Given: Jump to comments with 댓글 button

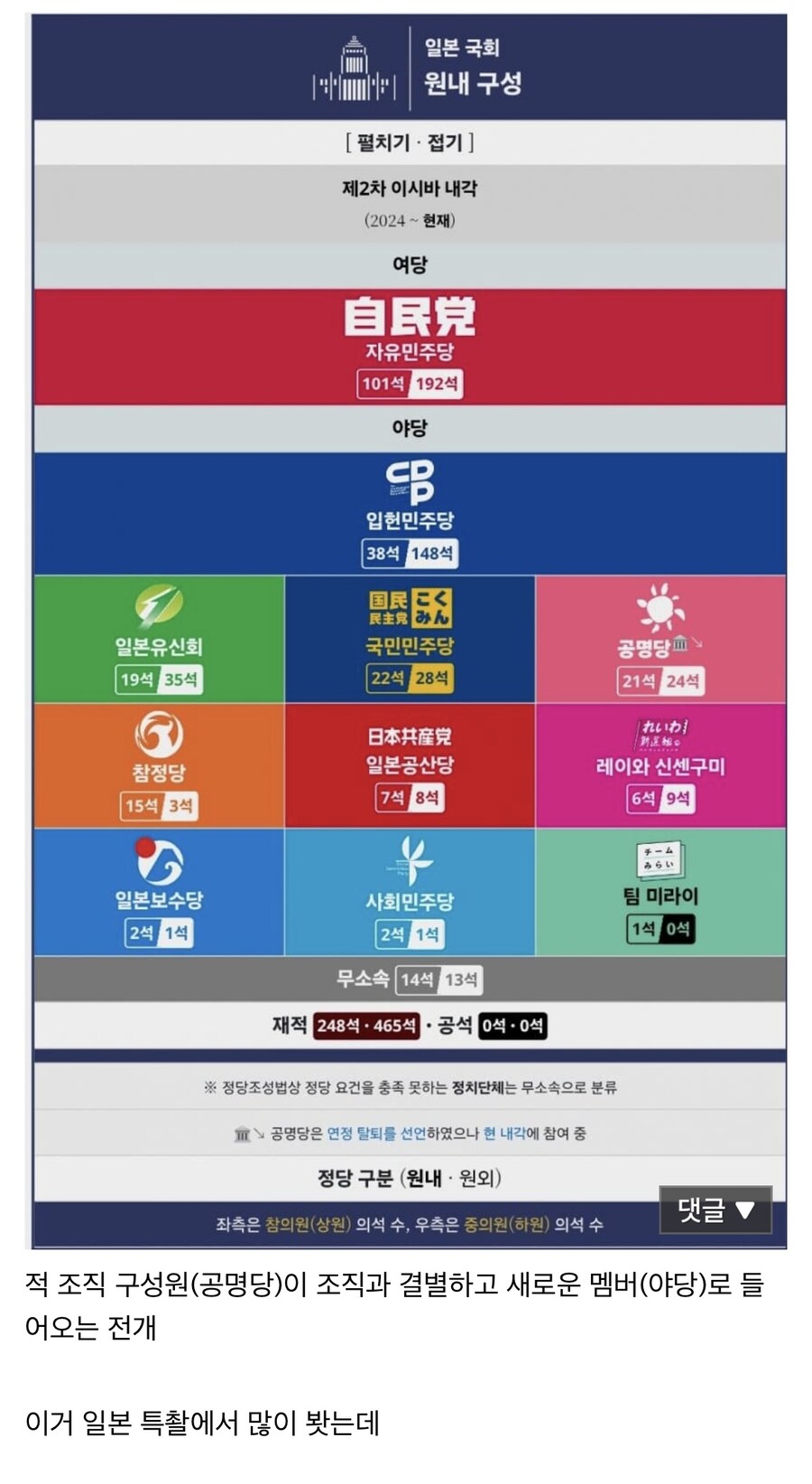Looking at the screenshot, I should click(x=715, y=1210).
